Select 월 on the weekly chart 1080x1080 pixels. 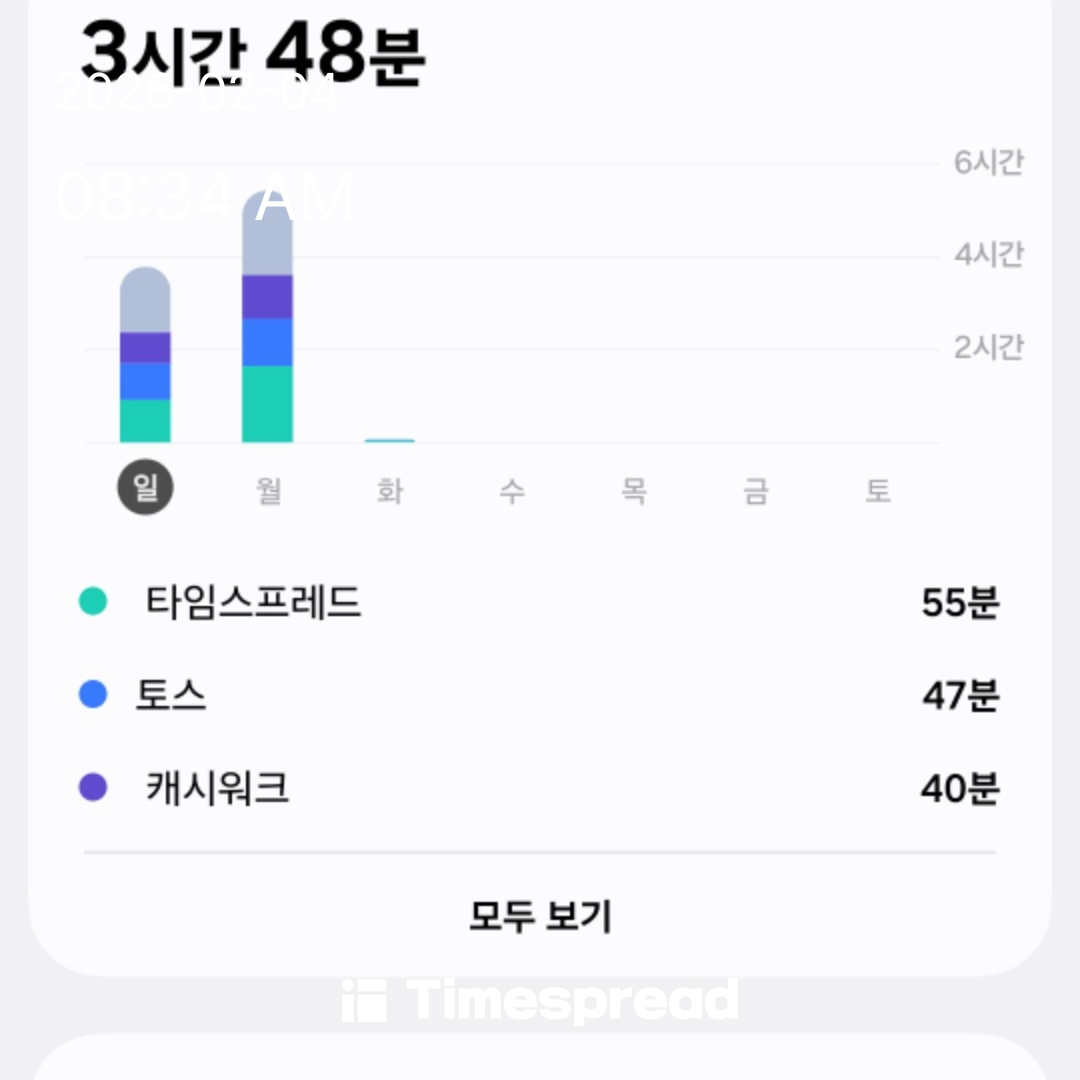[x=268, y=490]
